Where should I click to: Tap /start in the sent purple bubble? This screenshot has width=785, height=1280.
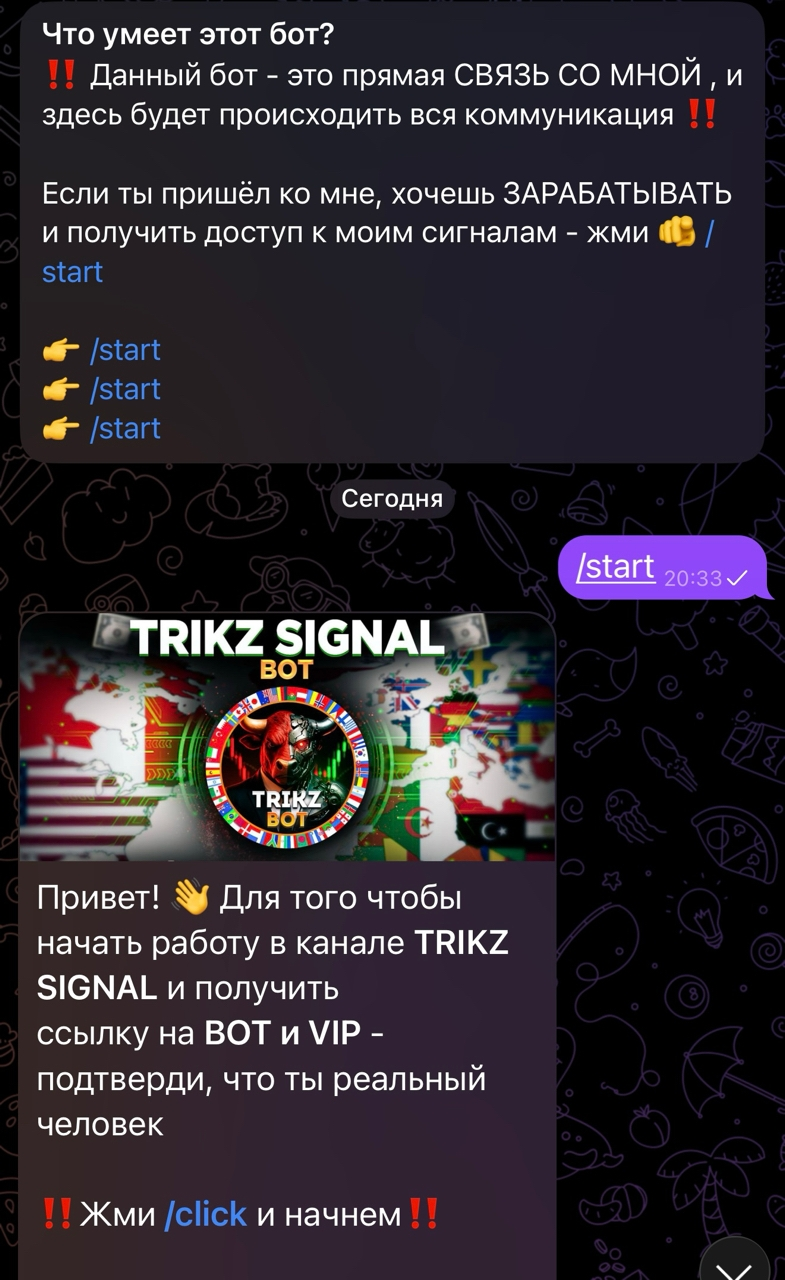tap(617, 567)
